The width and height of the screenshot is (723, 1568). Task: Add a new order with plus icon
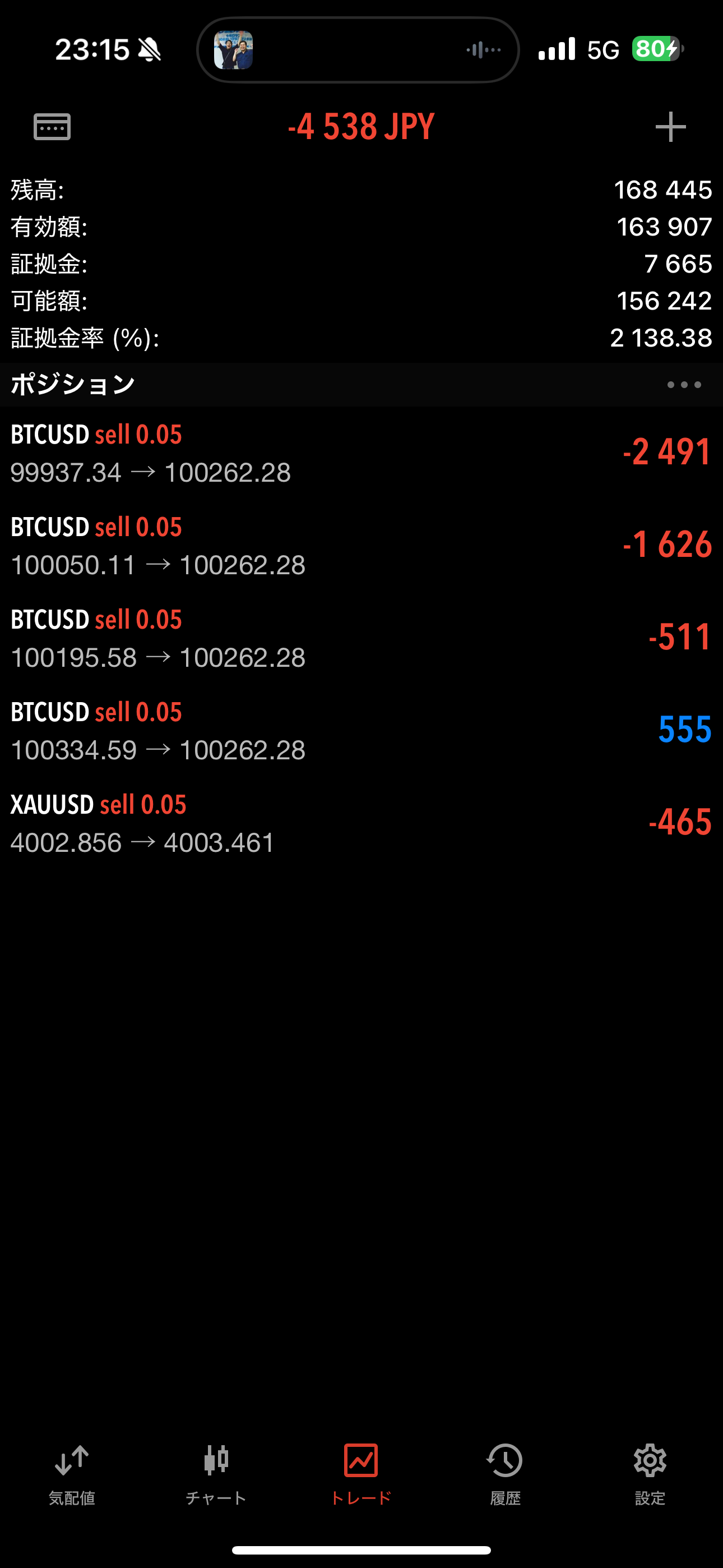[670, 127]
